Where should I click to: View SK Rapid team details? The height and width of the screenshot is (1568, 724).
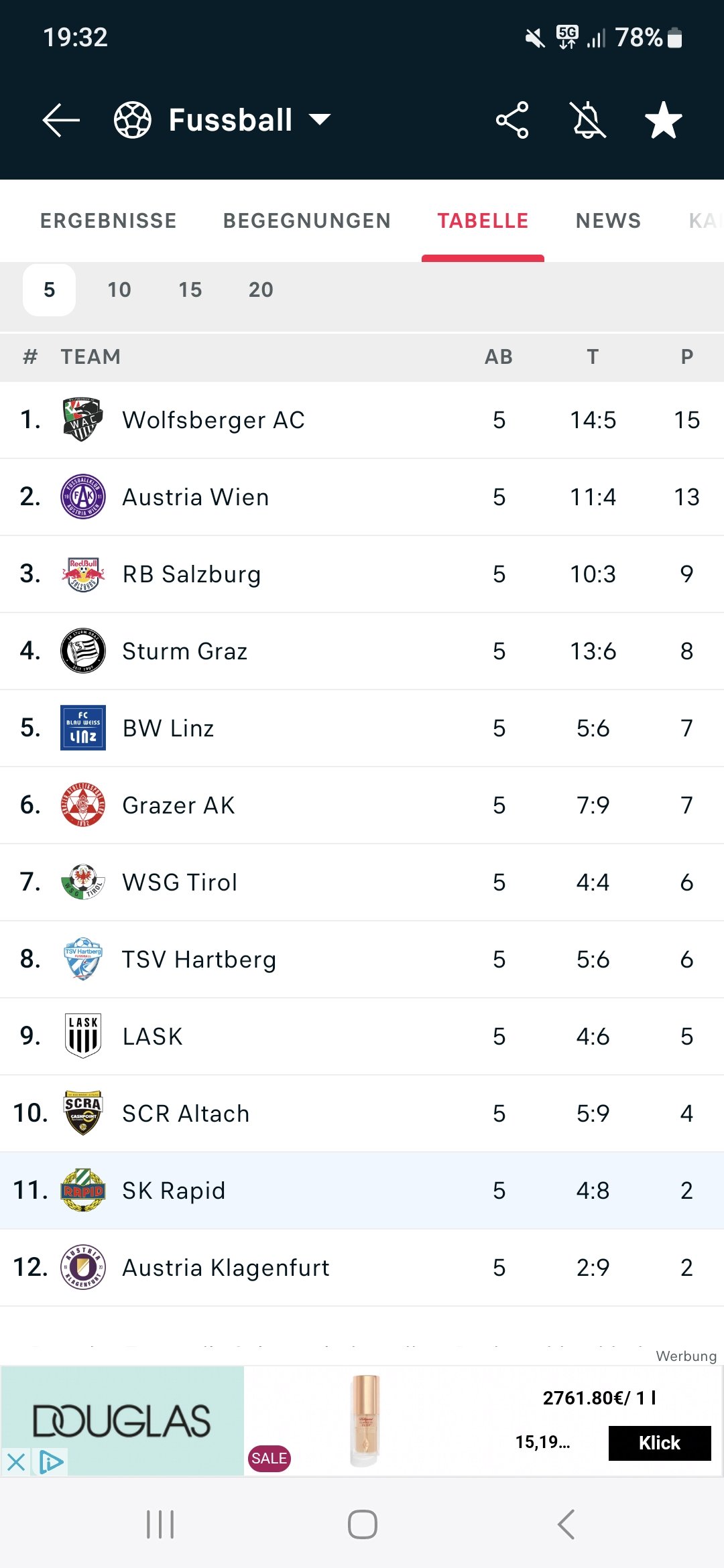coord(362,1191)
